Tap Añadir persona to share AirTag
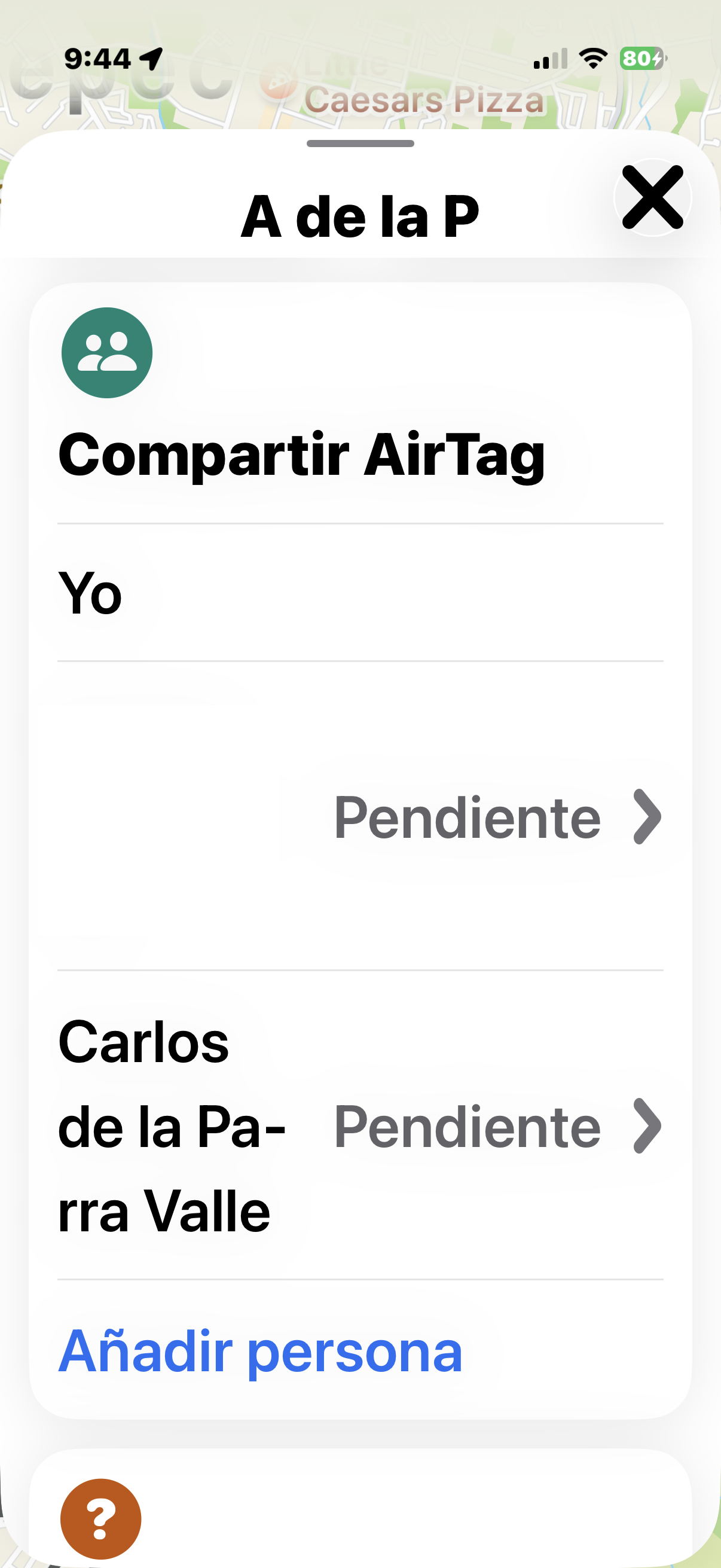The width and height of the screenshot is (721, 1568). coord(261,1352)
